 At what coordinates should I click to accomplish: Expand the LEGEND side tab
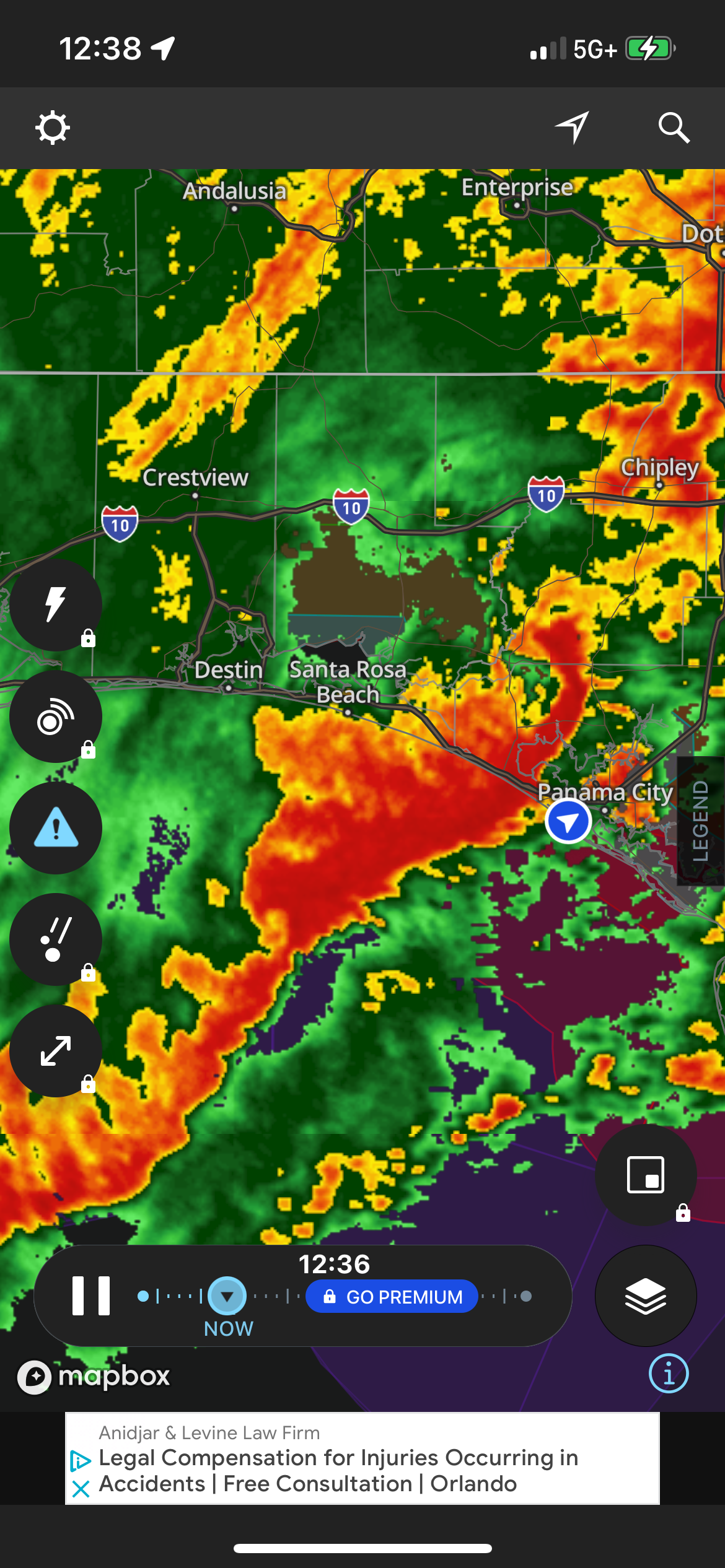click(701, 821)
